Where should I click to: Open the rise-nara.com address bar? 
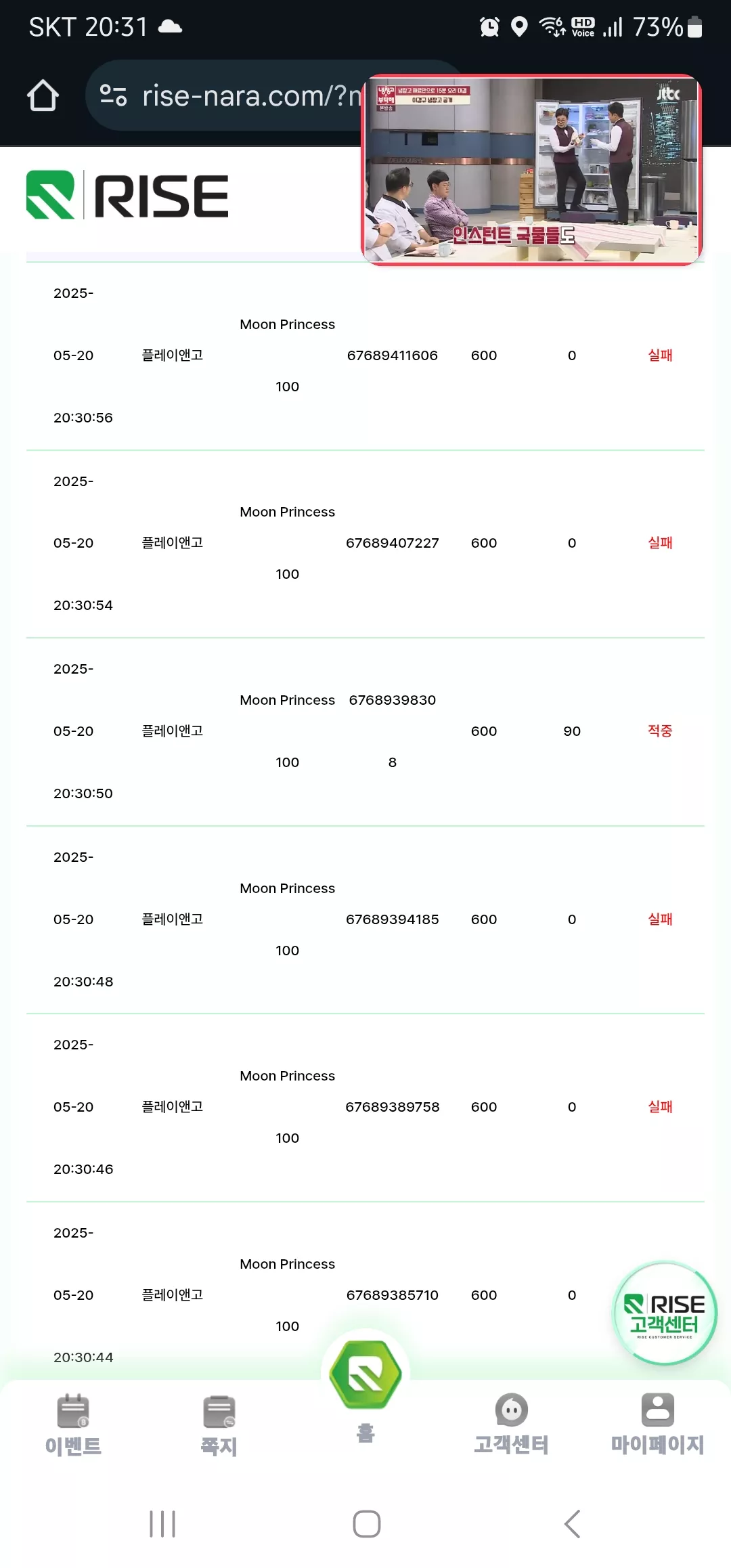coord(230,95)
